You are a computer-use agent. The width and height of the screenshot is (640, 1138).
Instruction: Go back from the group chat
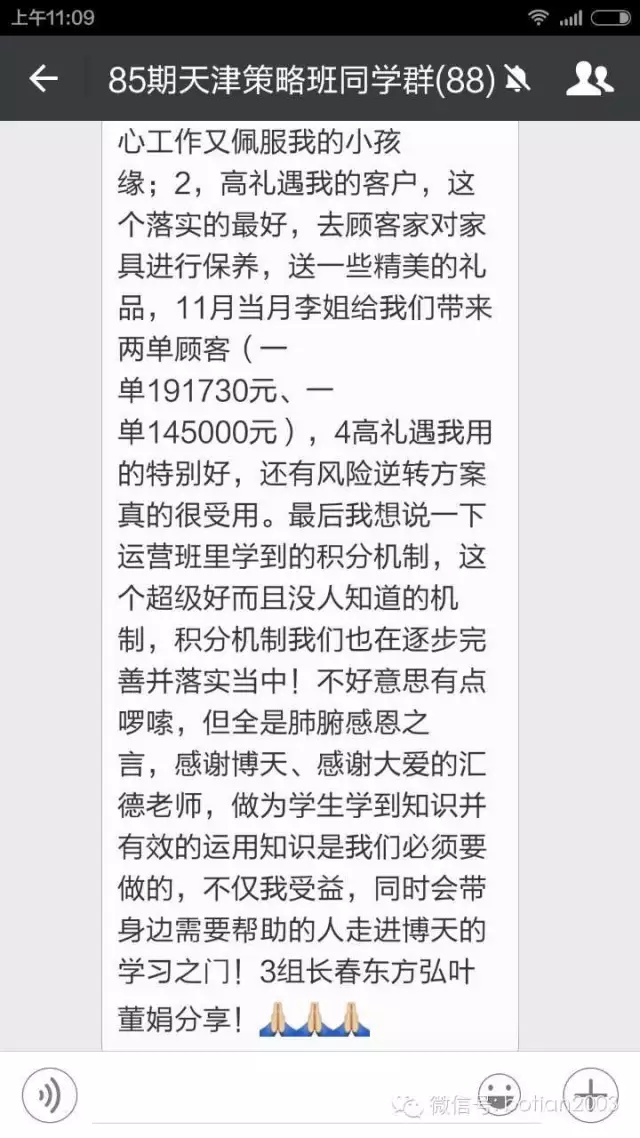(44, 78)
